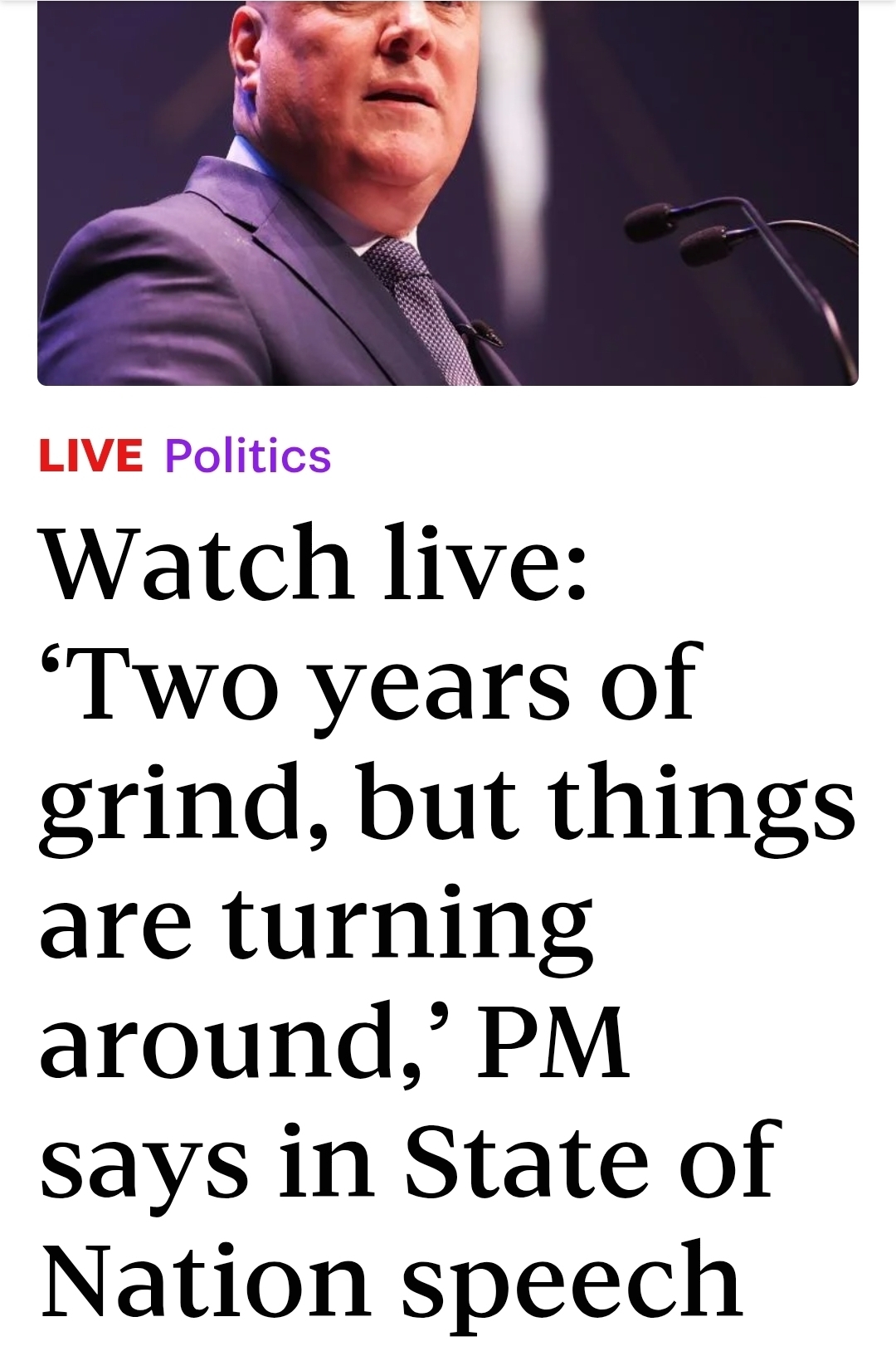Open the State of Nation speech article image

point(448,193)
